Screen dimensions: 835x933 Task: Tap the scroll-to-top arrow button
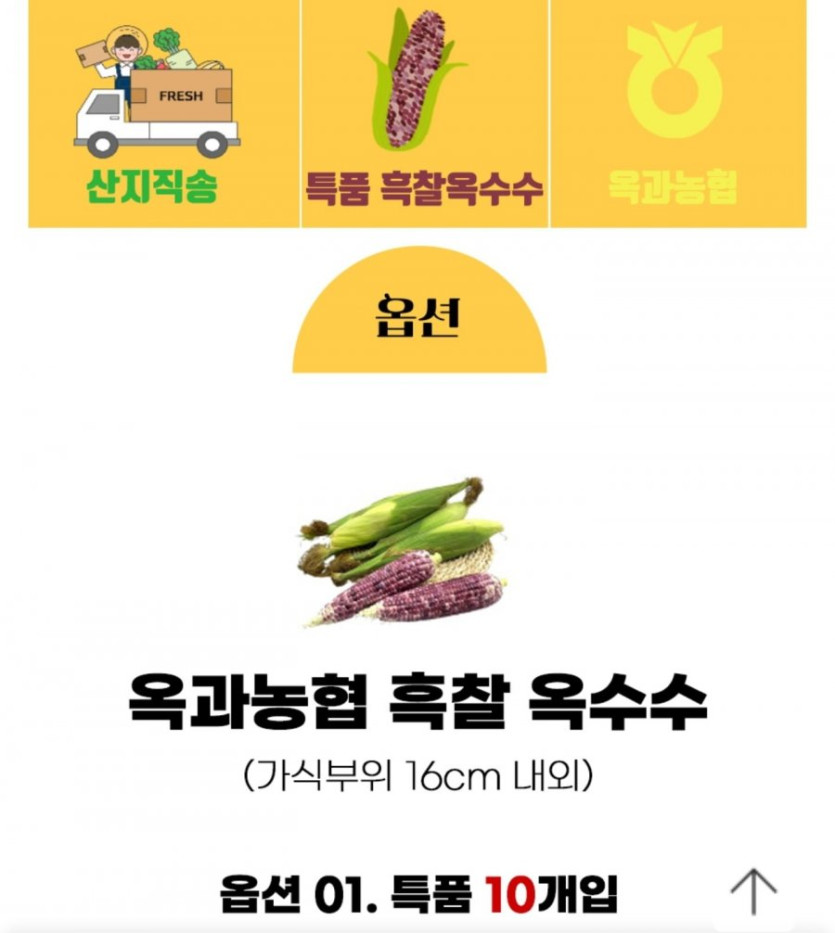[x=752, y=891]
